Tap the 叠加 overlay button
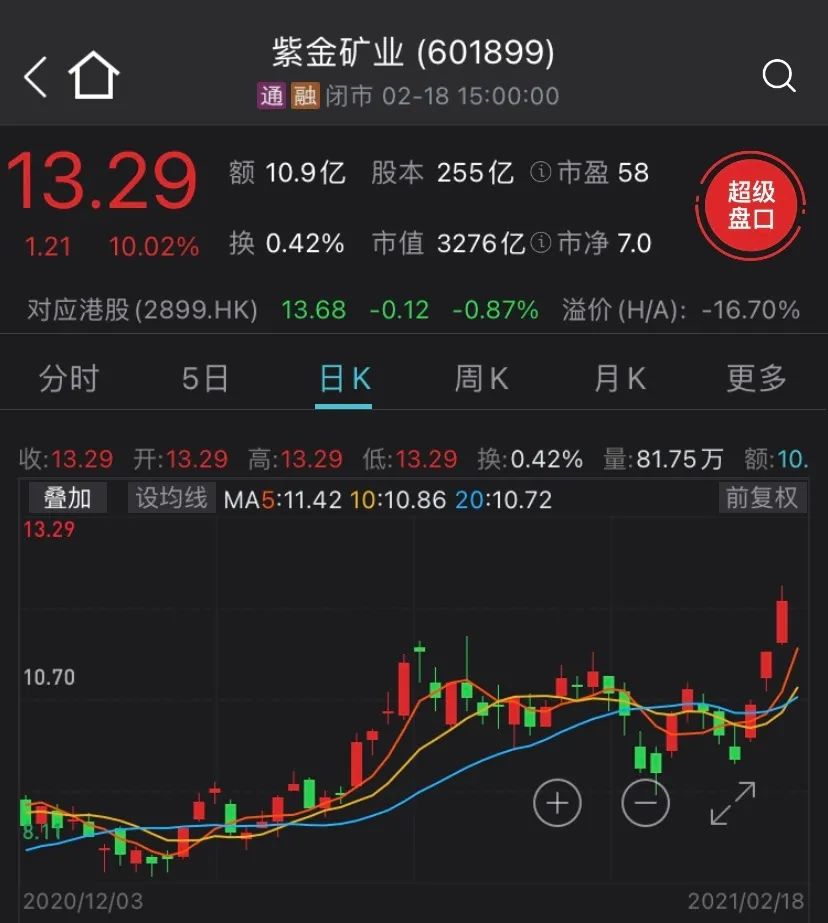 (67, 498)
